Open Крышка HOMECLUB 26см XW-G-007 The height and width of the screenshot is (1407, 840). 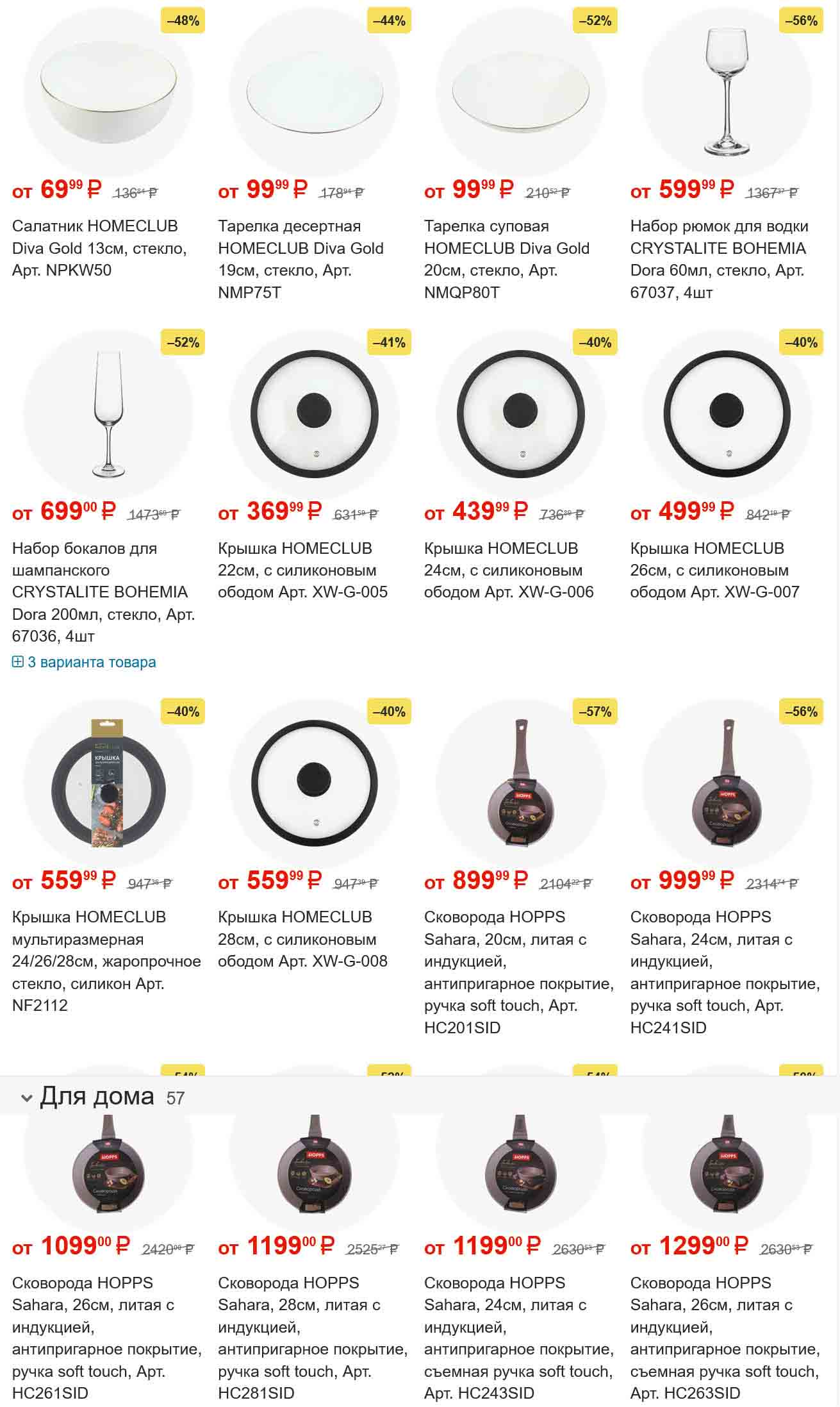[714, 570]
